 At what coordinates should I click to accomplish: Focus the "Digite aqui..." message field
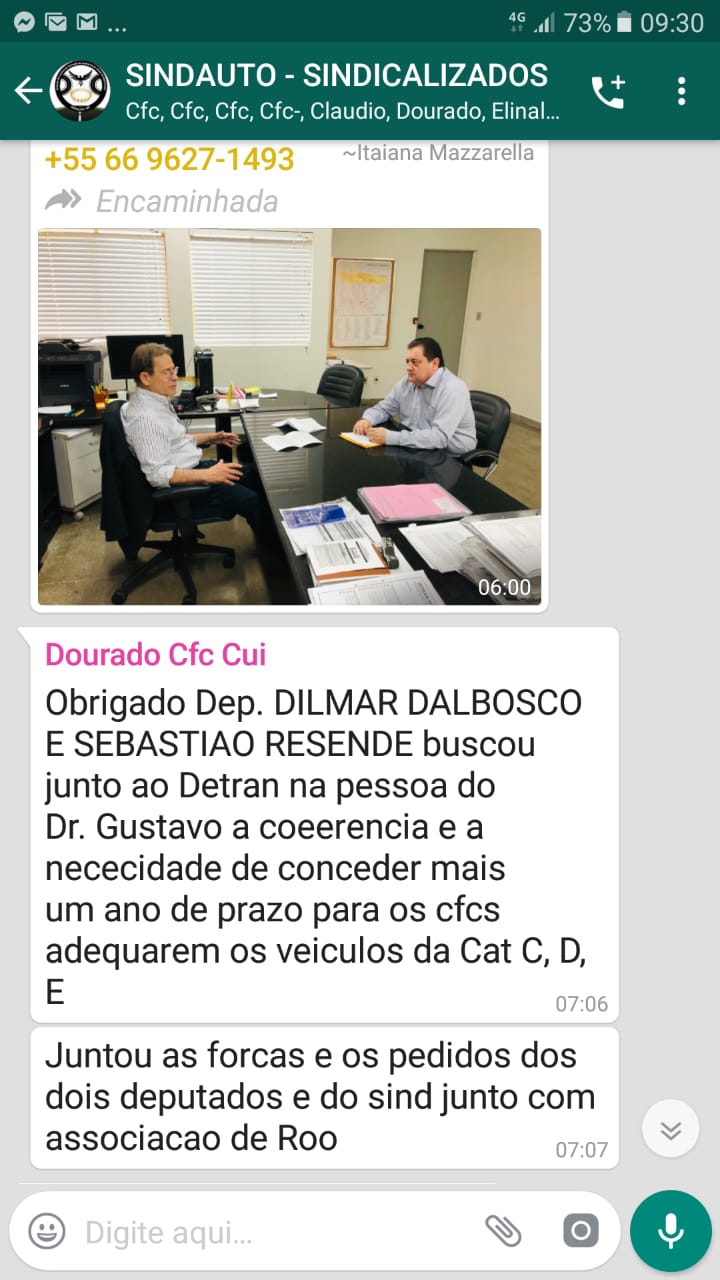(x=275, y=1231)
